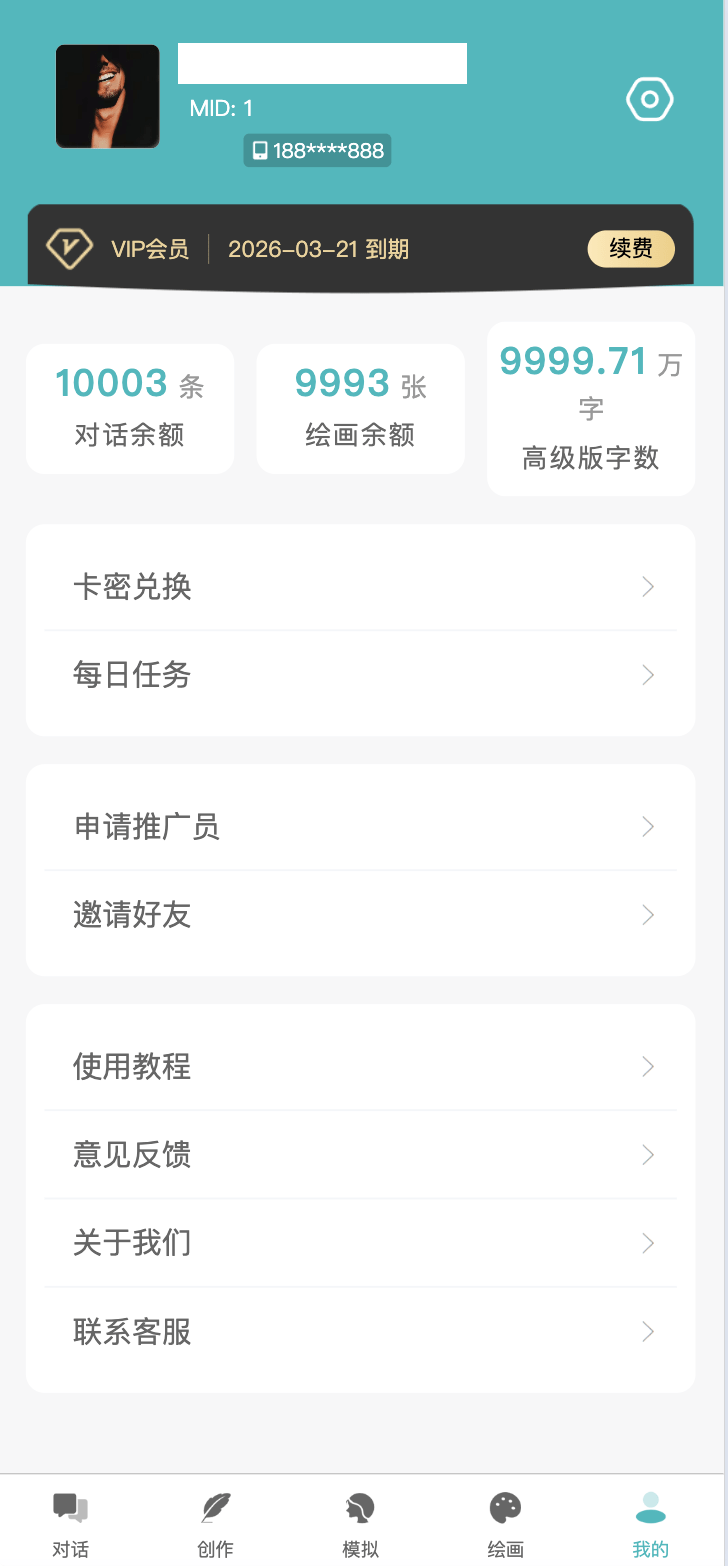This screenshot has height=1566, width=728.
Task: Expand the 卡密兑换 row chevron
Action: (647, 587)
